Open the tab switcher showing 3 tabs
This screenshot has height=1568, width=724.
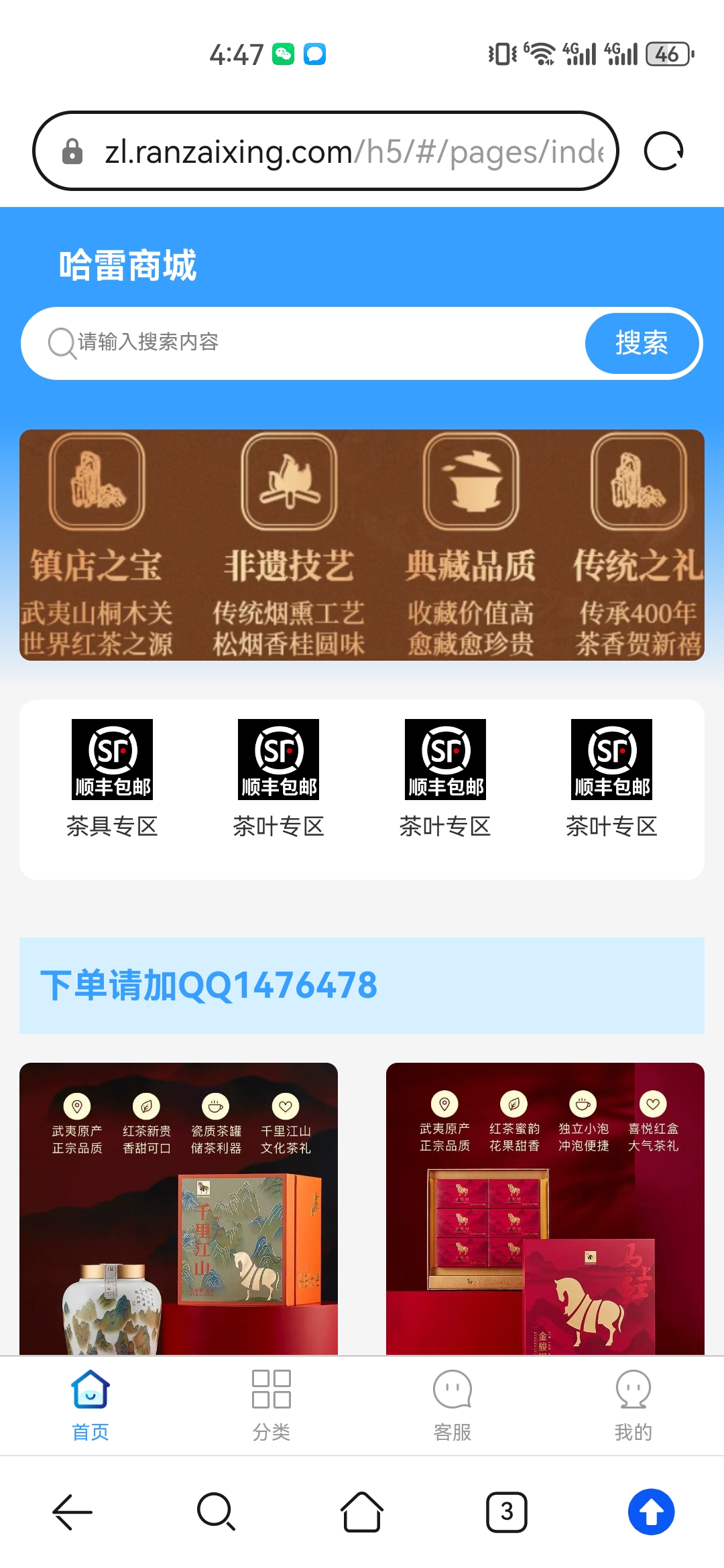tap(507, 1512)
